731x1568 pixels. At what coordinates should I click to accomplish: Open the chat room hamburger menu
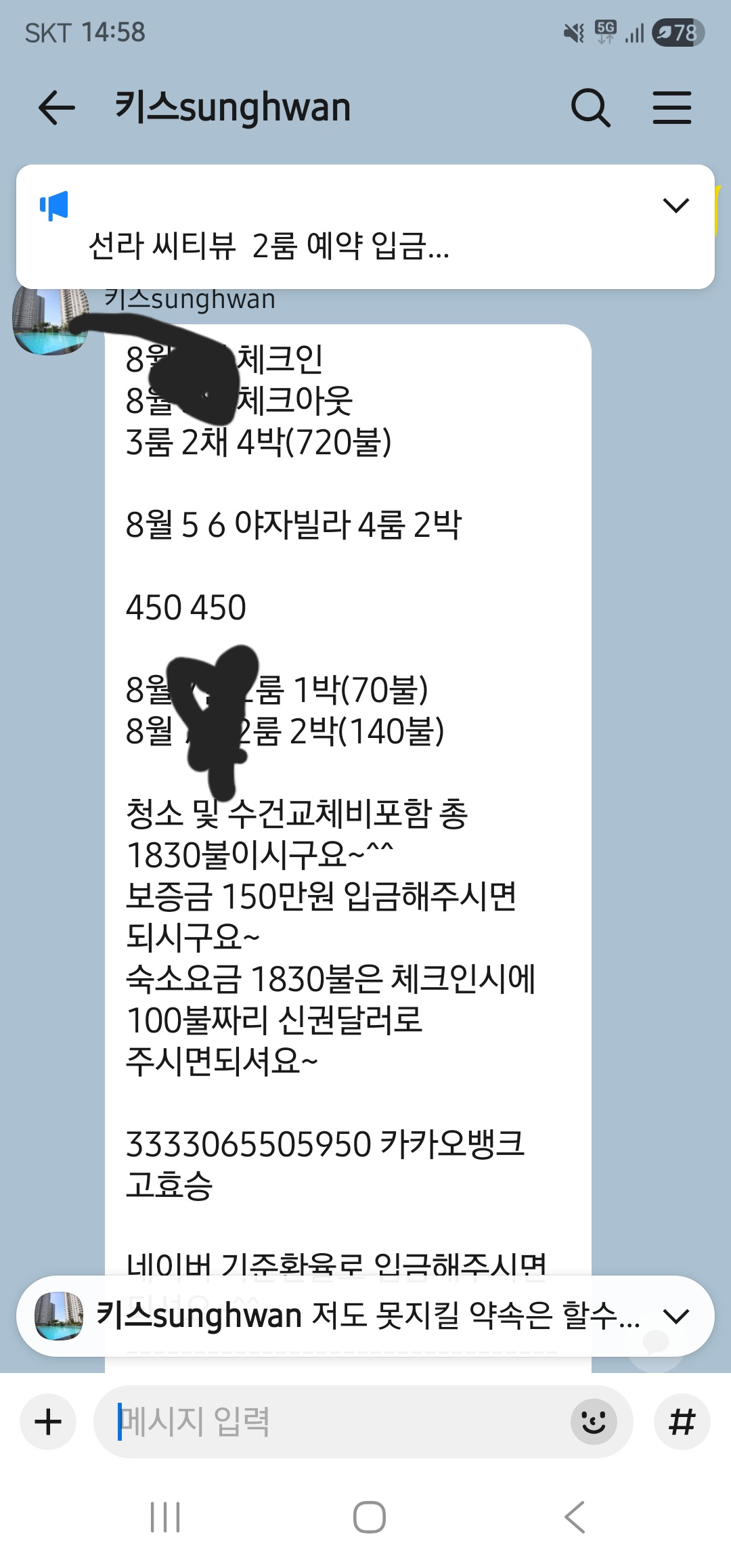[671, 108]
